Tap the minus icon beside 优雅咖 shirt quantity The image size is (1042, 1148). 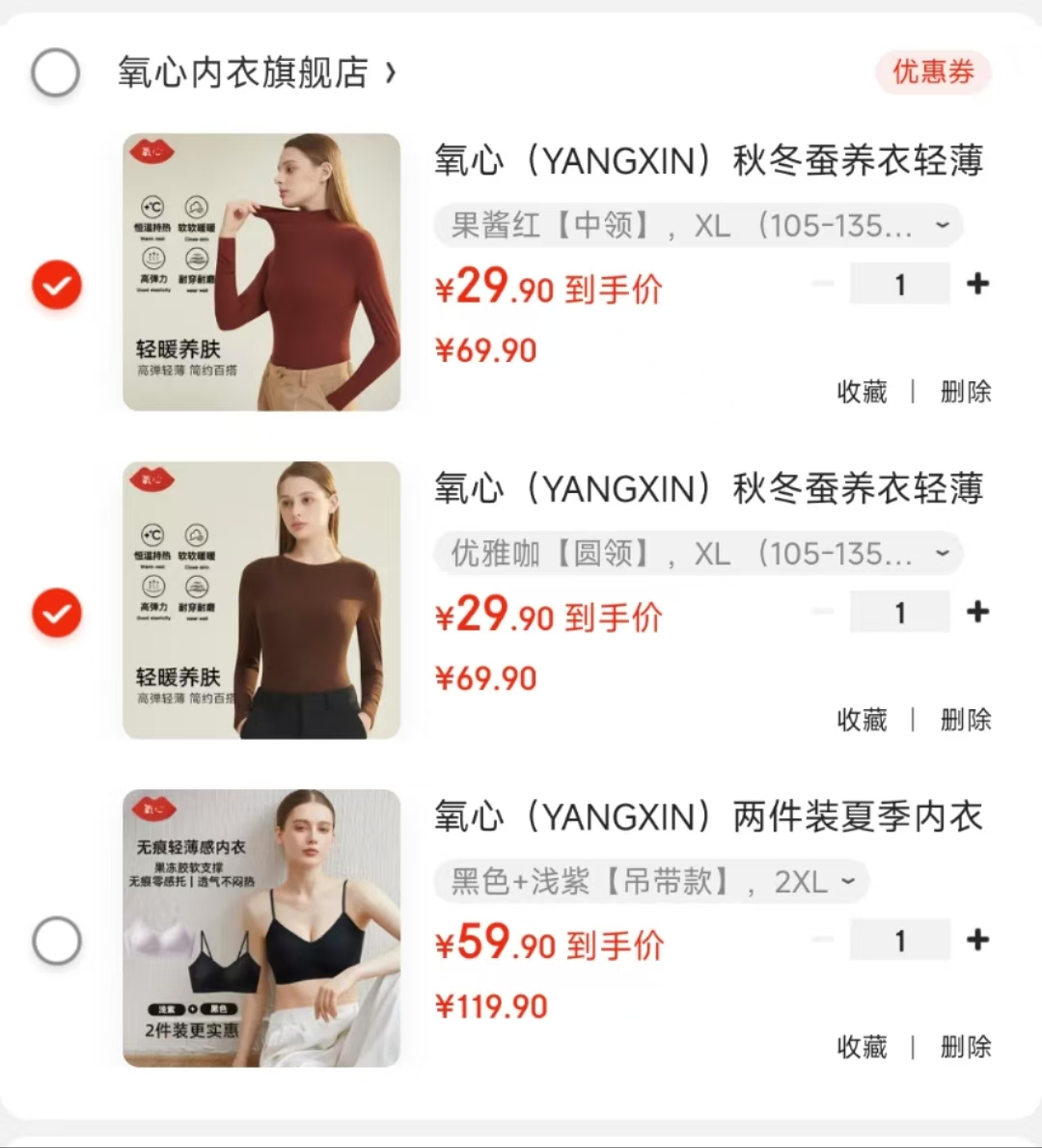click(822, 612)
